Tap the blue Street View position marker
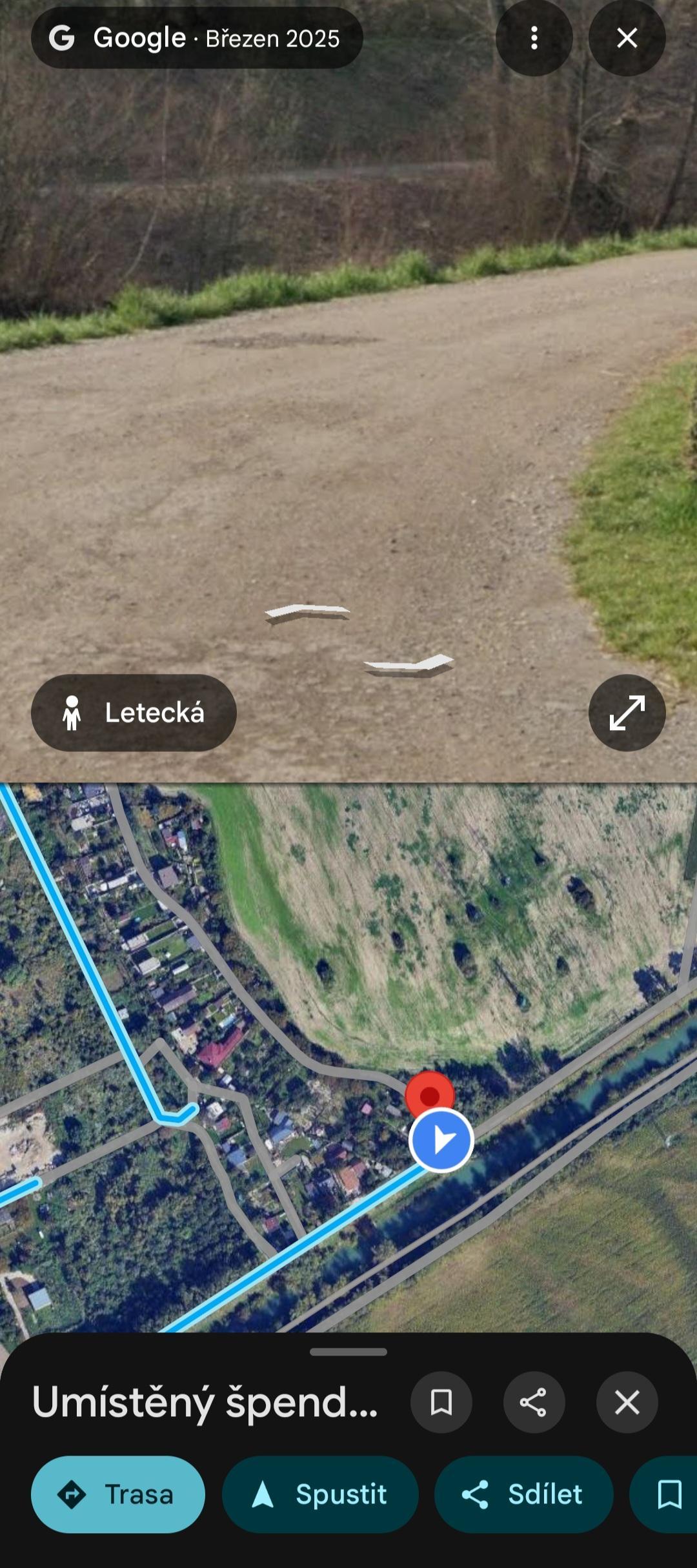697x1568 pixels. [x=441, y=1141]
